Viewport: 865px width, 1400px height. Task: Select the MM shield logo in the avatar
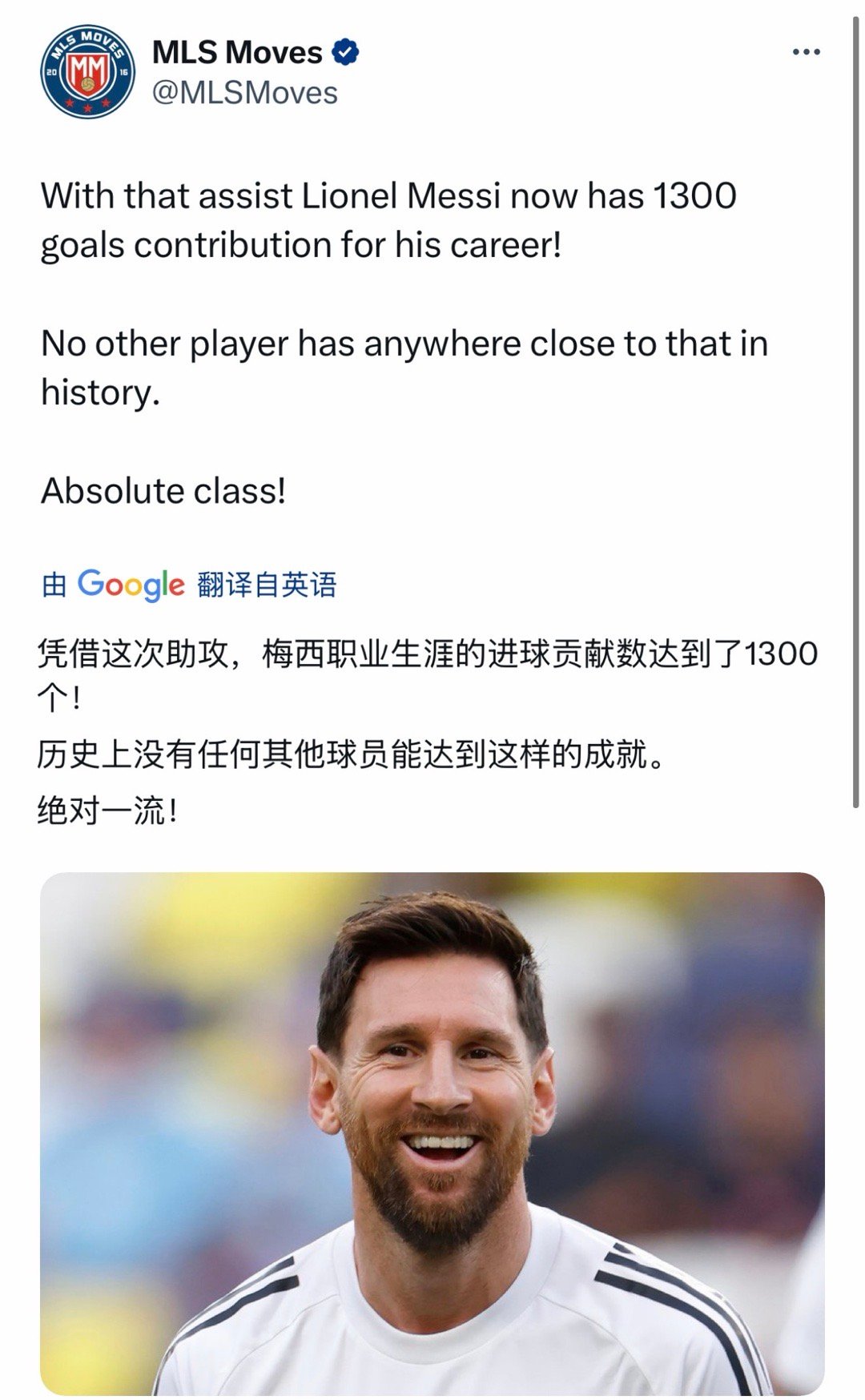(x=86, y=72)
